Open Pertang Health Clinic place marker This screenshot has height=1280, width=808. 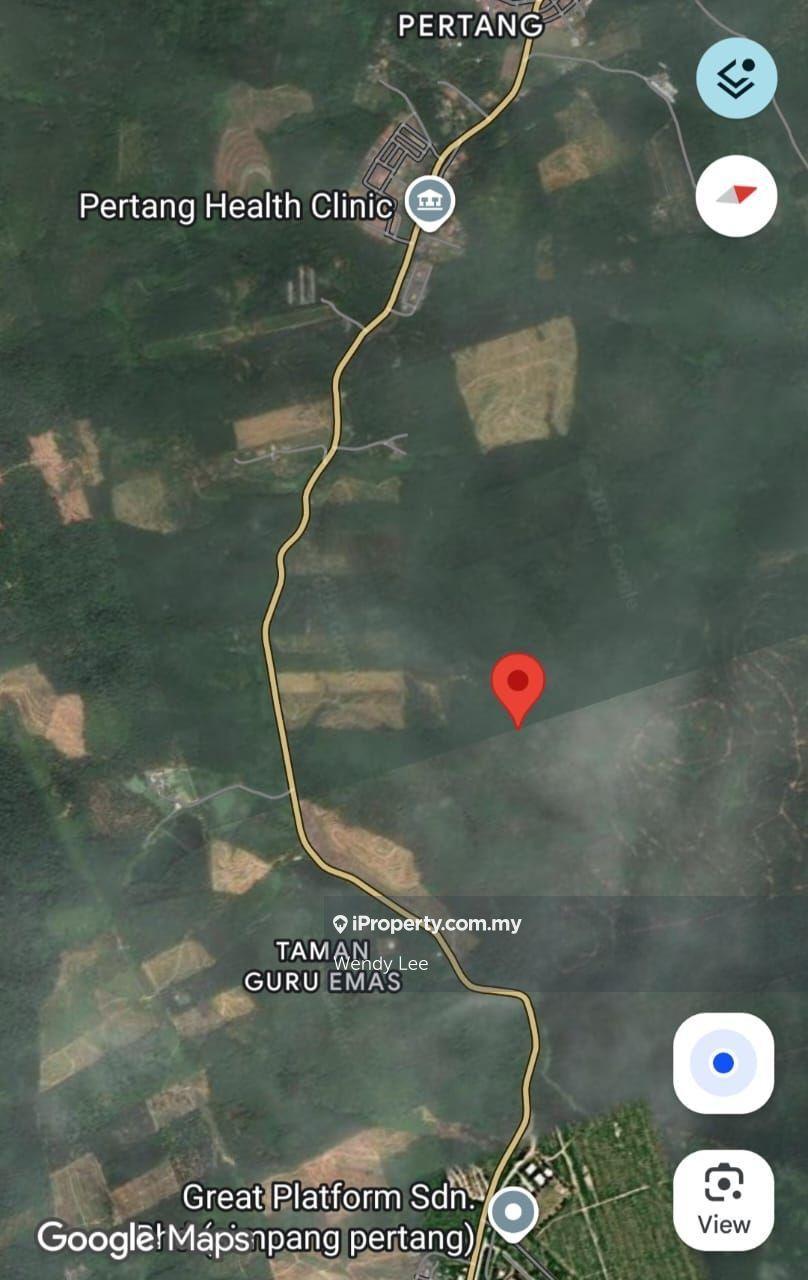[x=431, y=202]
